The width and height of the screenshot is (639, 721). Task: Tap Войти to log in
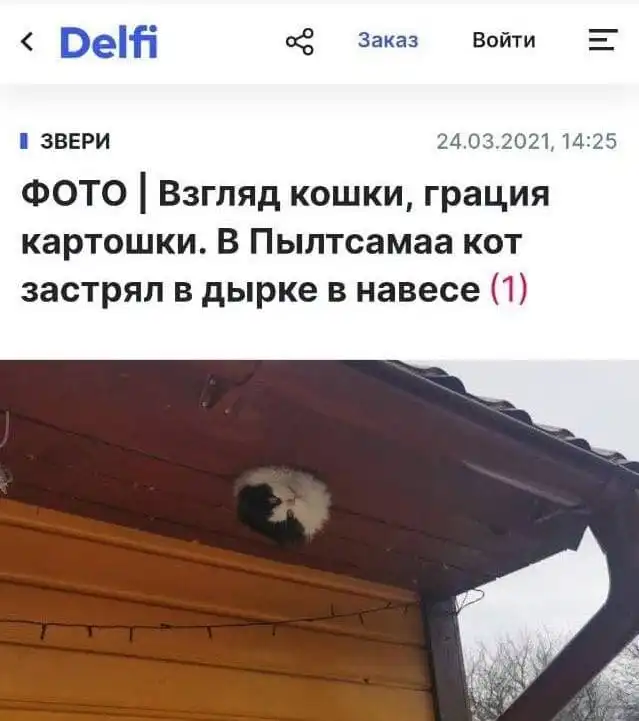pyautogui.click(x=503, y=41)
